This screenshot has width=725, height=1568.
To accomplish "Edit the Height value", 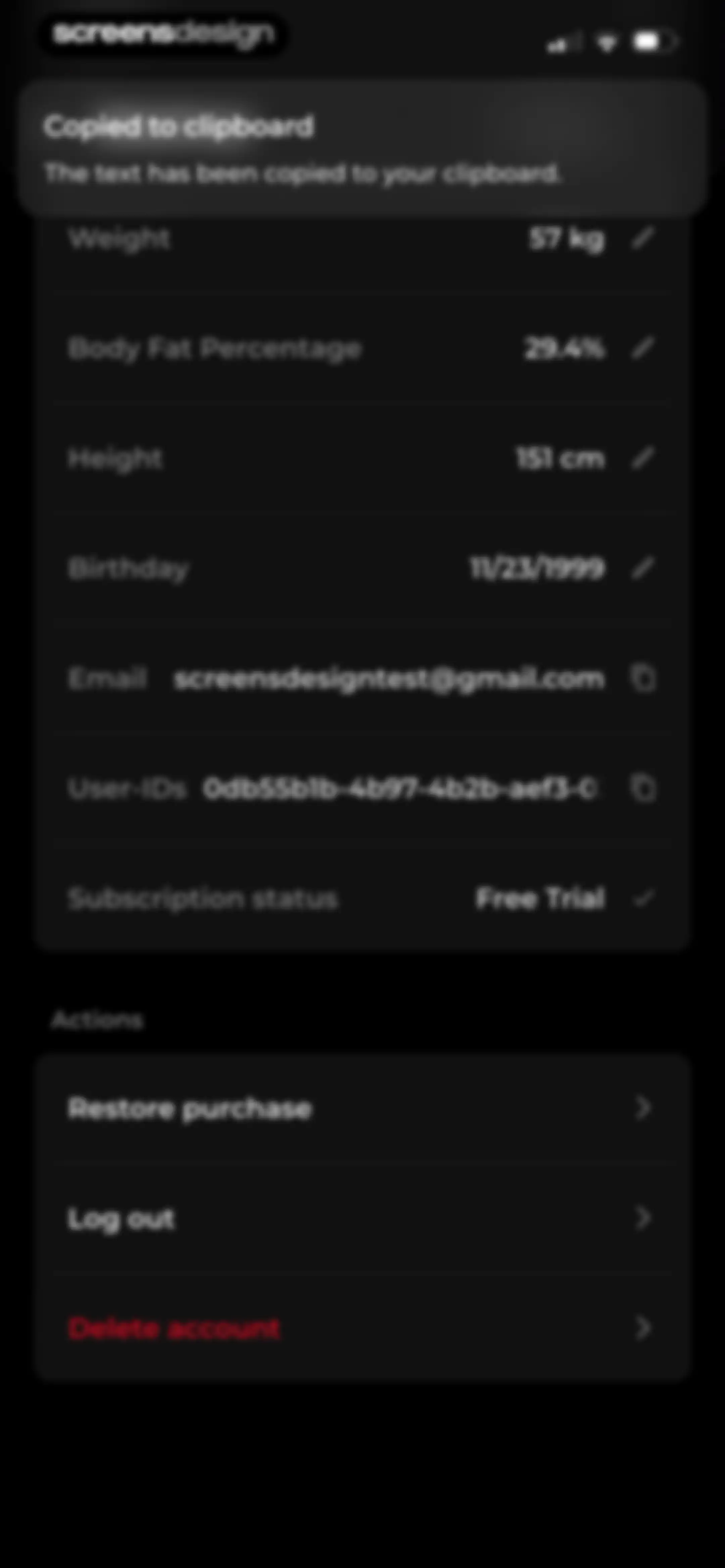I will point(643,458).
